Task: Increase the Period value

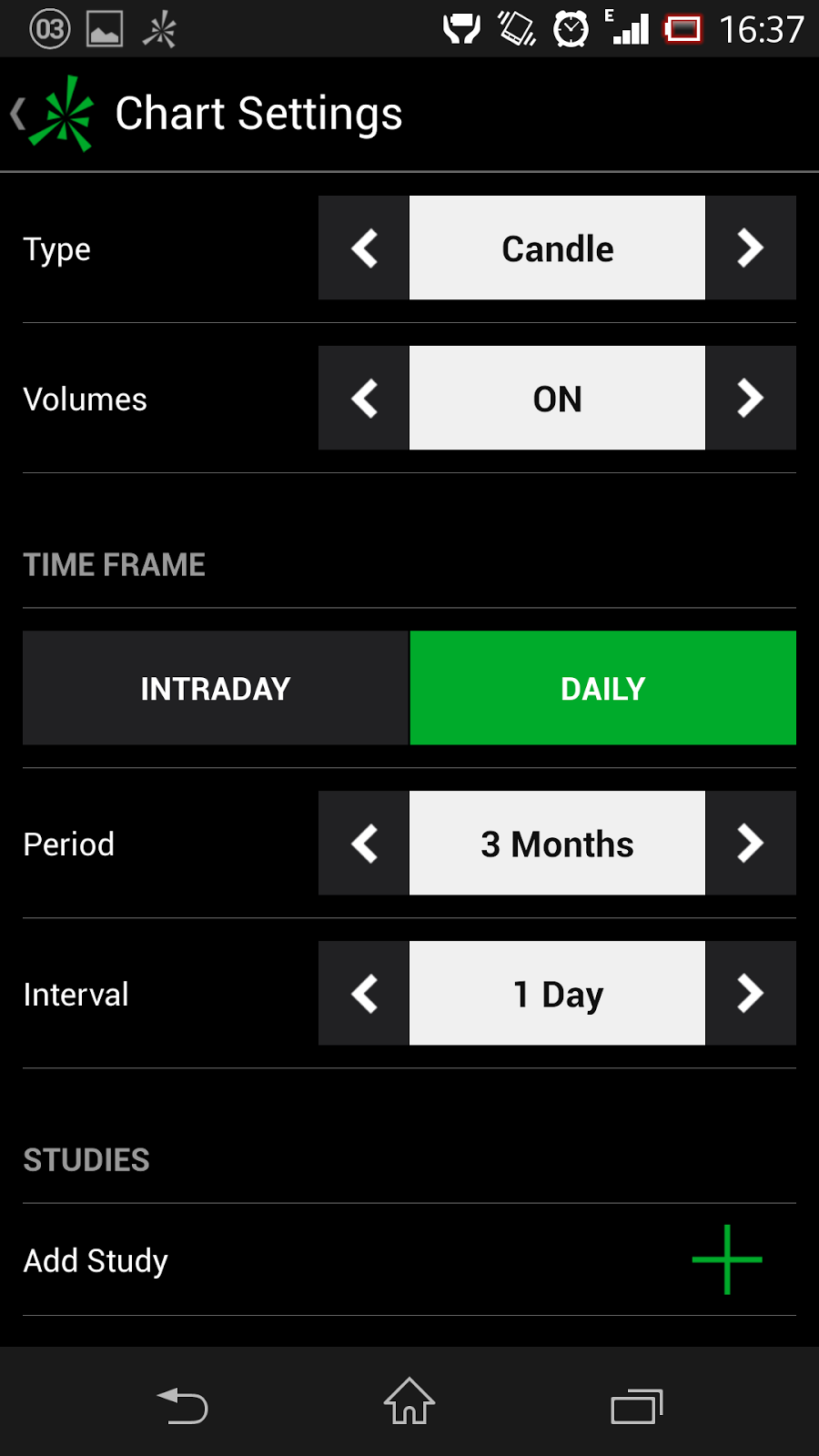Action: (750, 843)
